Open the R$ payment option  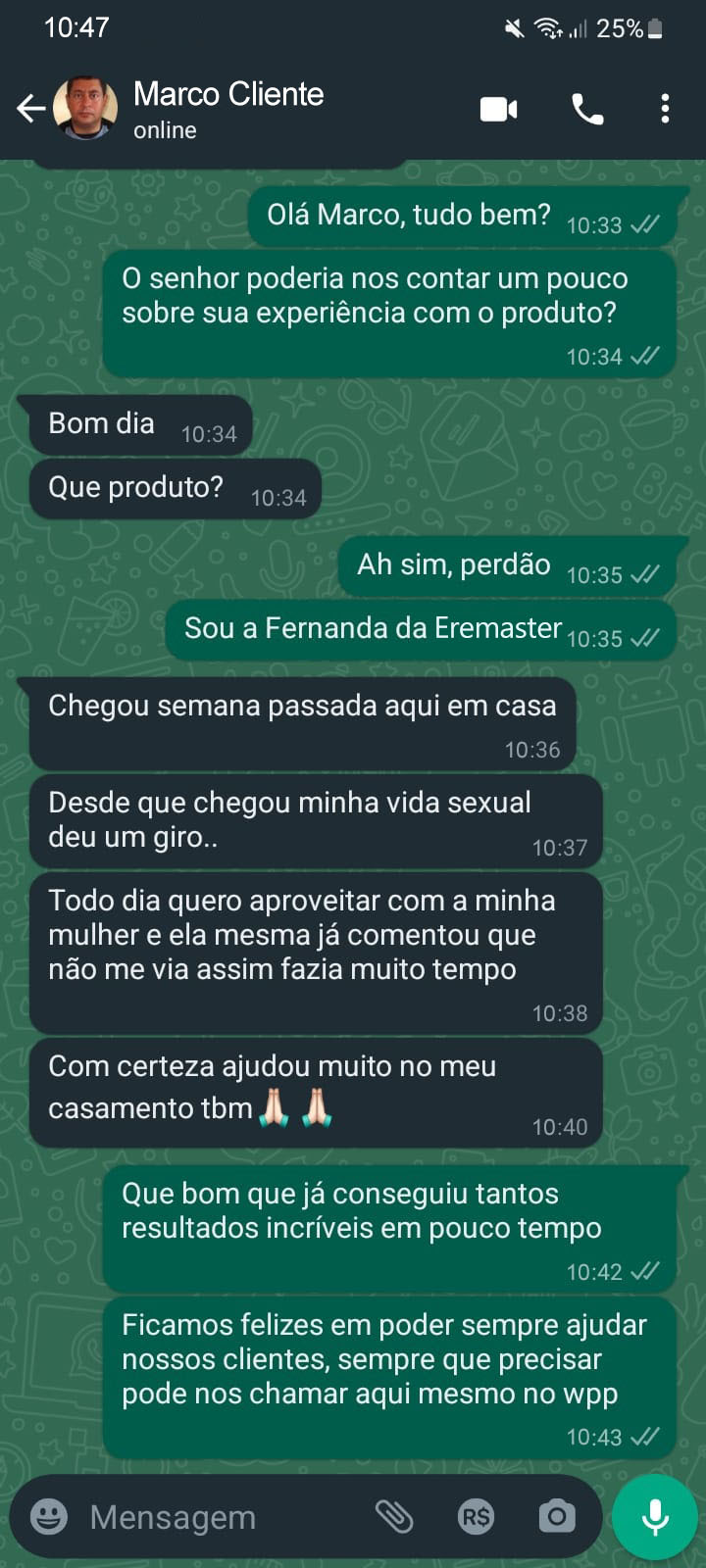[x=476, y=1517]
